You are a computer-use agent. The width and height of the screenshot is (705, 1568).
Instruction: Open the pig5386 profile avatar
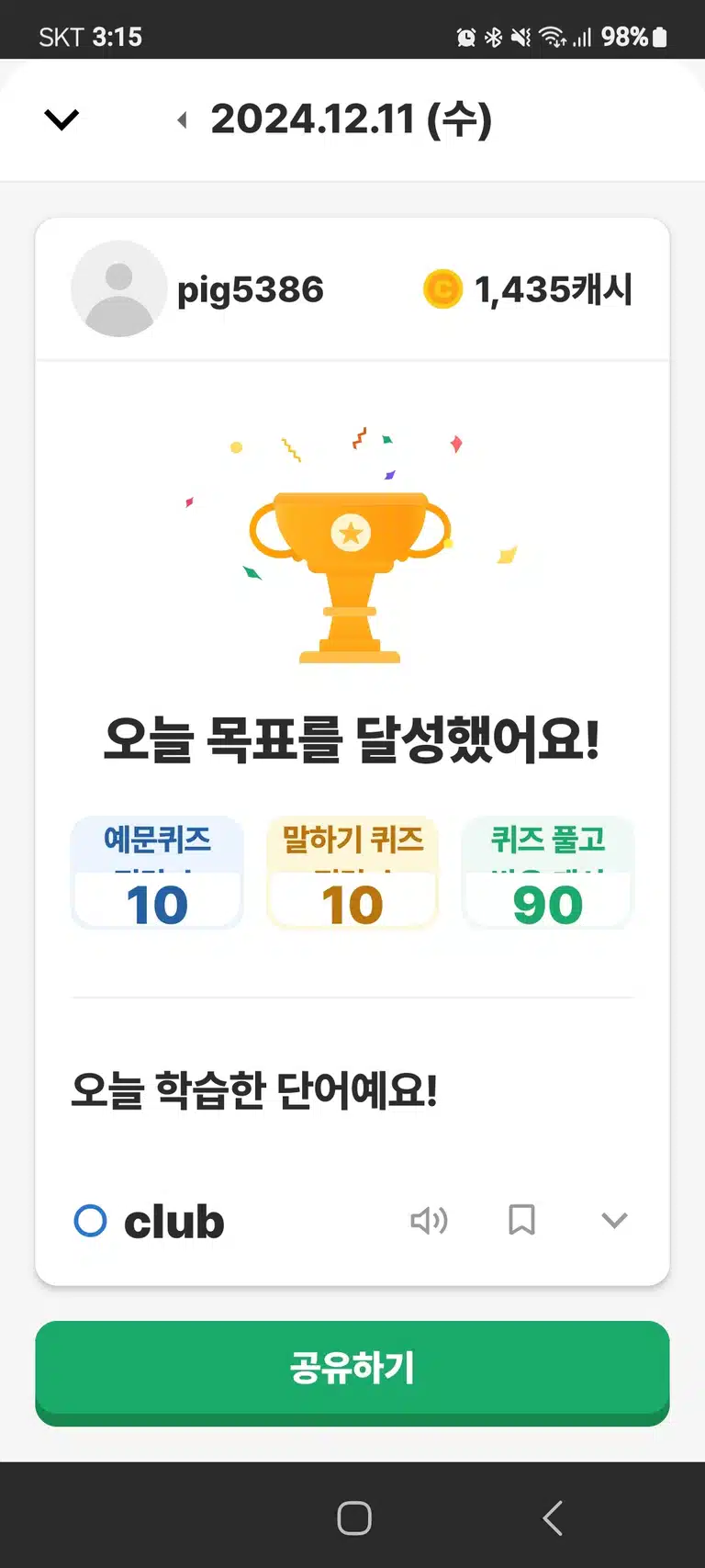pyautogui.click(x=118, y=288)
